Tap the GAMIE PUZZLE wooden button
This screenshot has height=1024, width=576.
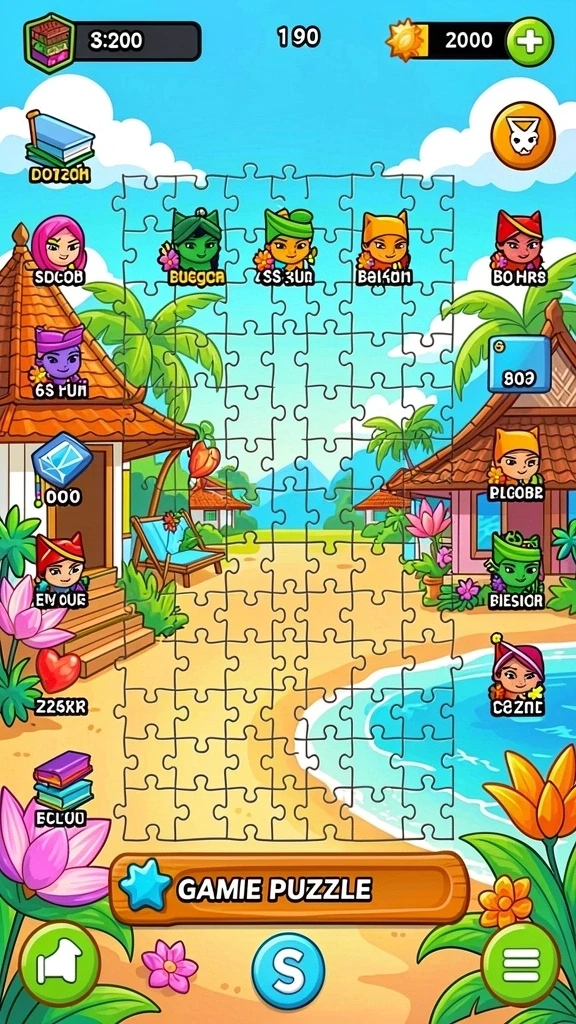pos(289,889)
